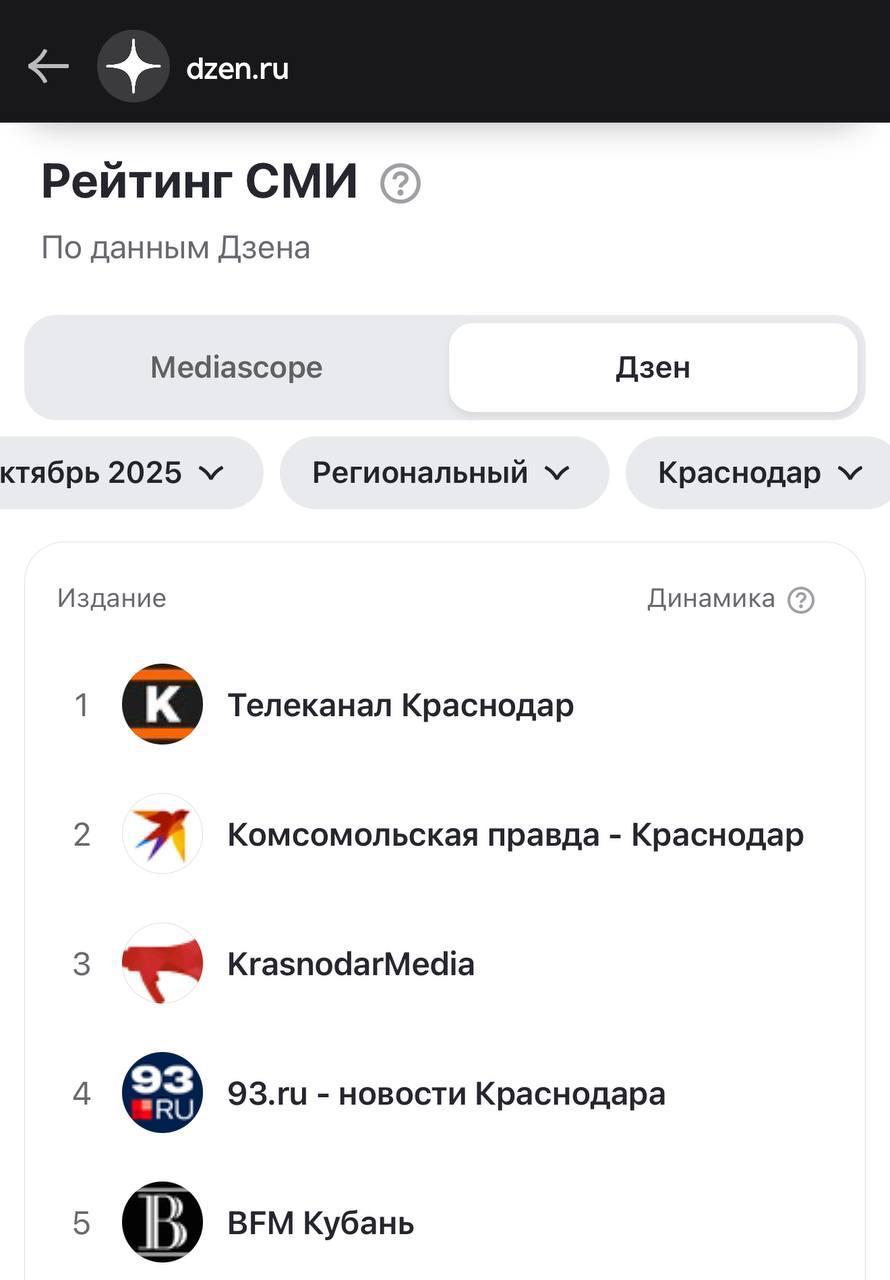The width and height of the screenshot is (890, 1280).
Task: Open the help icon beside Рейтинг СМИ
Action: tap(401, 184)
